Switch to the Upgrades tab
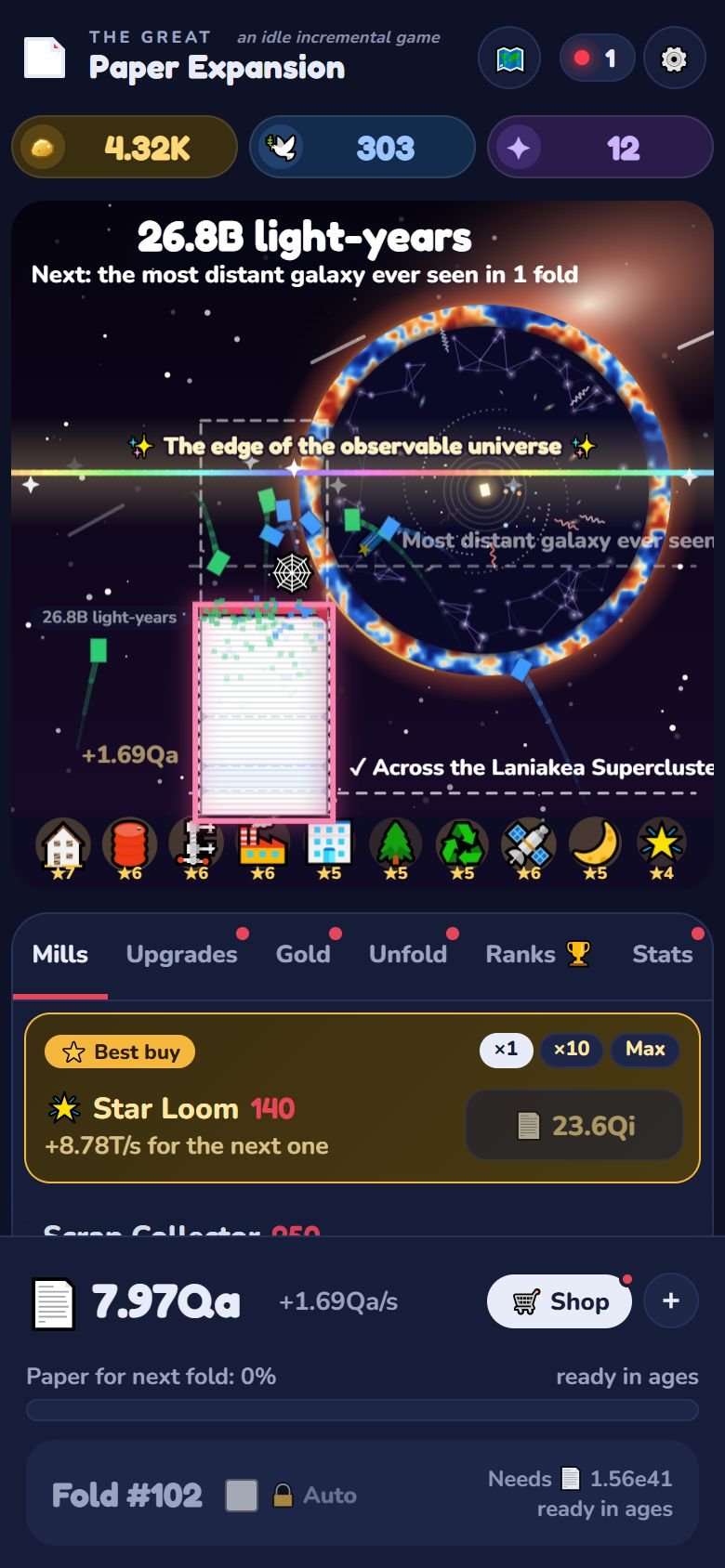725x1568 pixels. click(182, 954)
